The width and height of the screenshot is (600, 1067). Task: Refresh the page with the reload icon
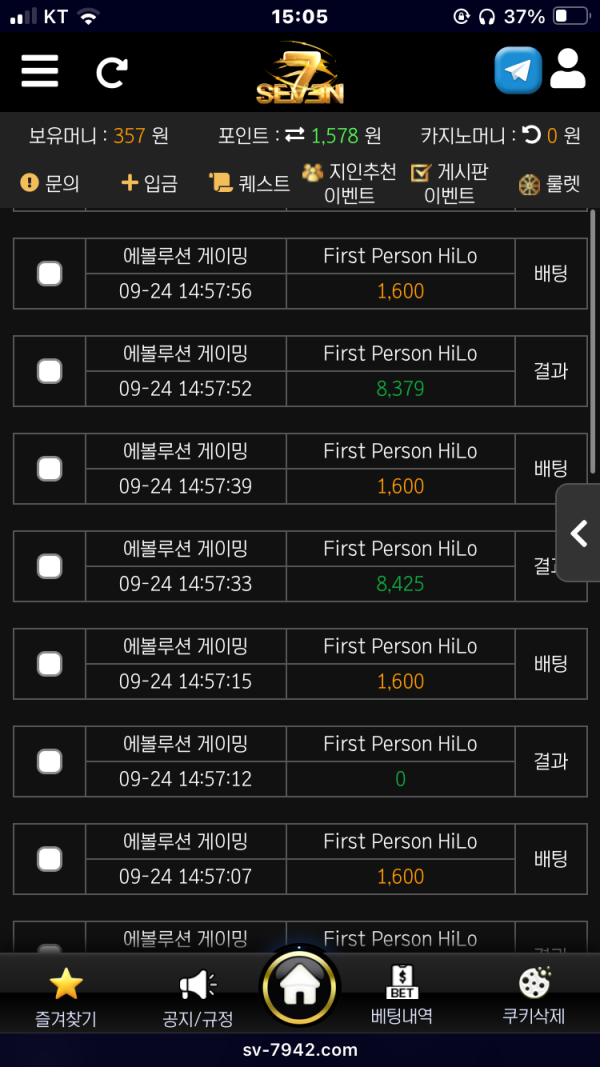111,72
